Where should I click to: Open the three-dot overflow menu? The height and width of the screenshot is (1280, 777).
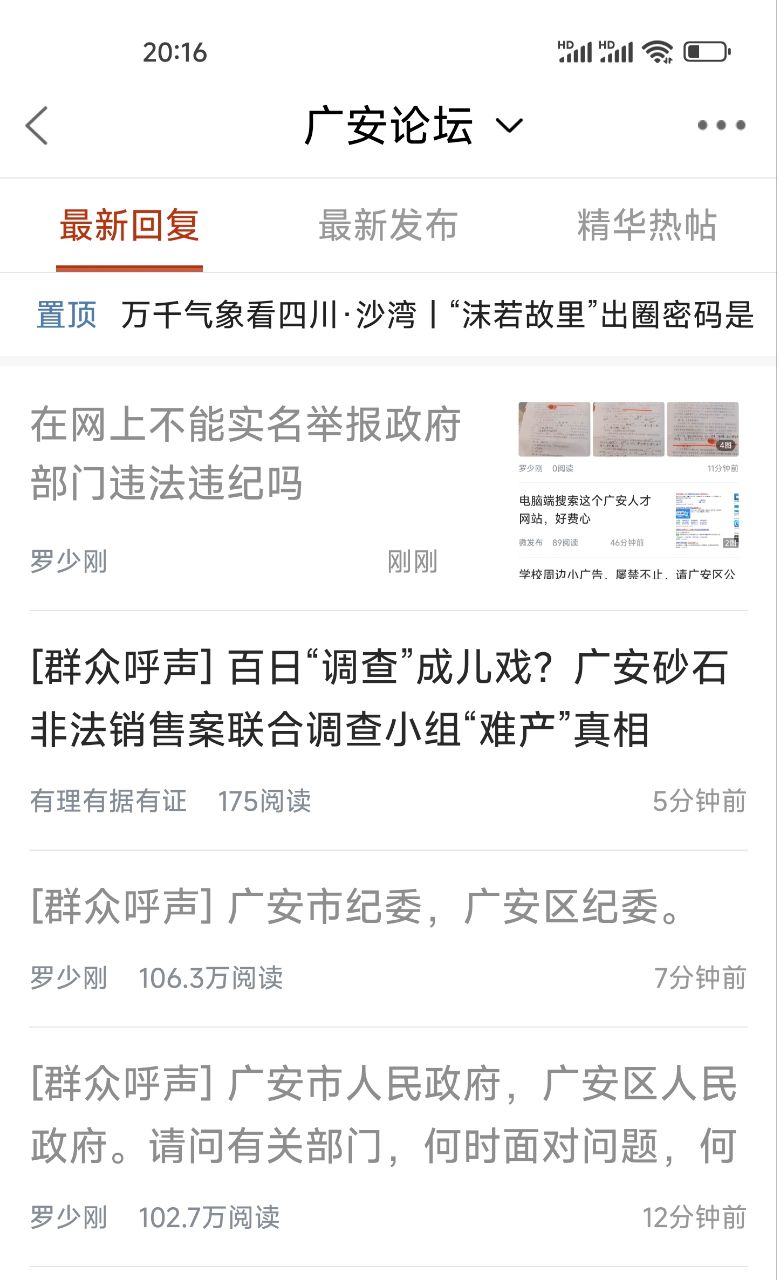click(x=721, y=126)
